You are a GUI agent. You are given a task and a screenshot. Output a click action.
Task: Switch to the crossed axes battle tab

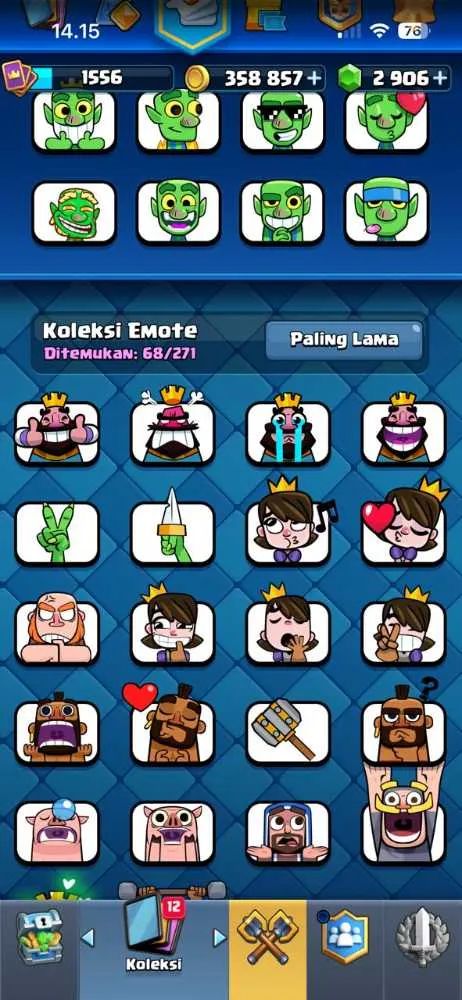coord(267,936)
